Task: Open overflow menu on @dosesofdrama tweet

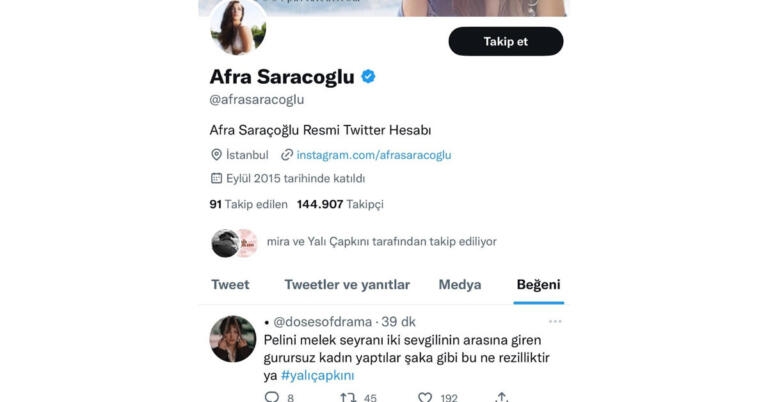Action: tap(555, 322)
